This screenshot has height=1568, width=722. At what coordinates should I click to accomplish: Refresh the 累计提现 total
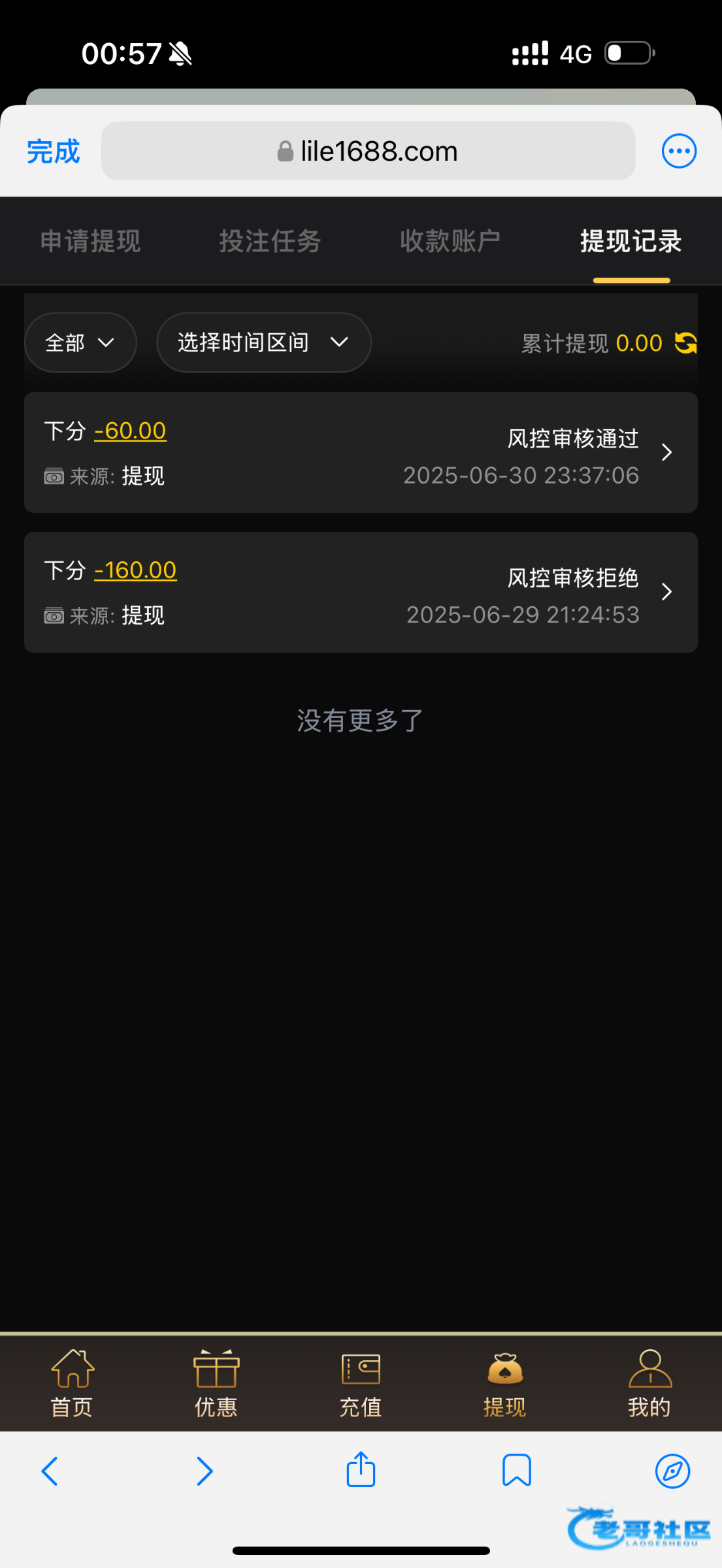pyautogui.click(x=686, y=343)
